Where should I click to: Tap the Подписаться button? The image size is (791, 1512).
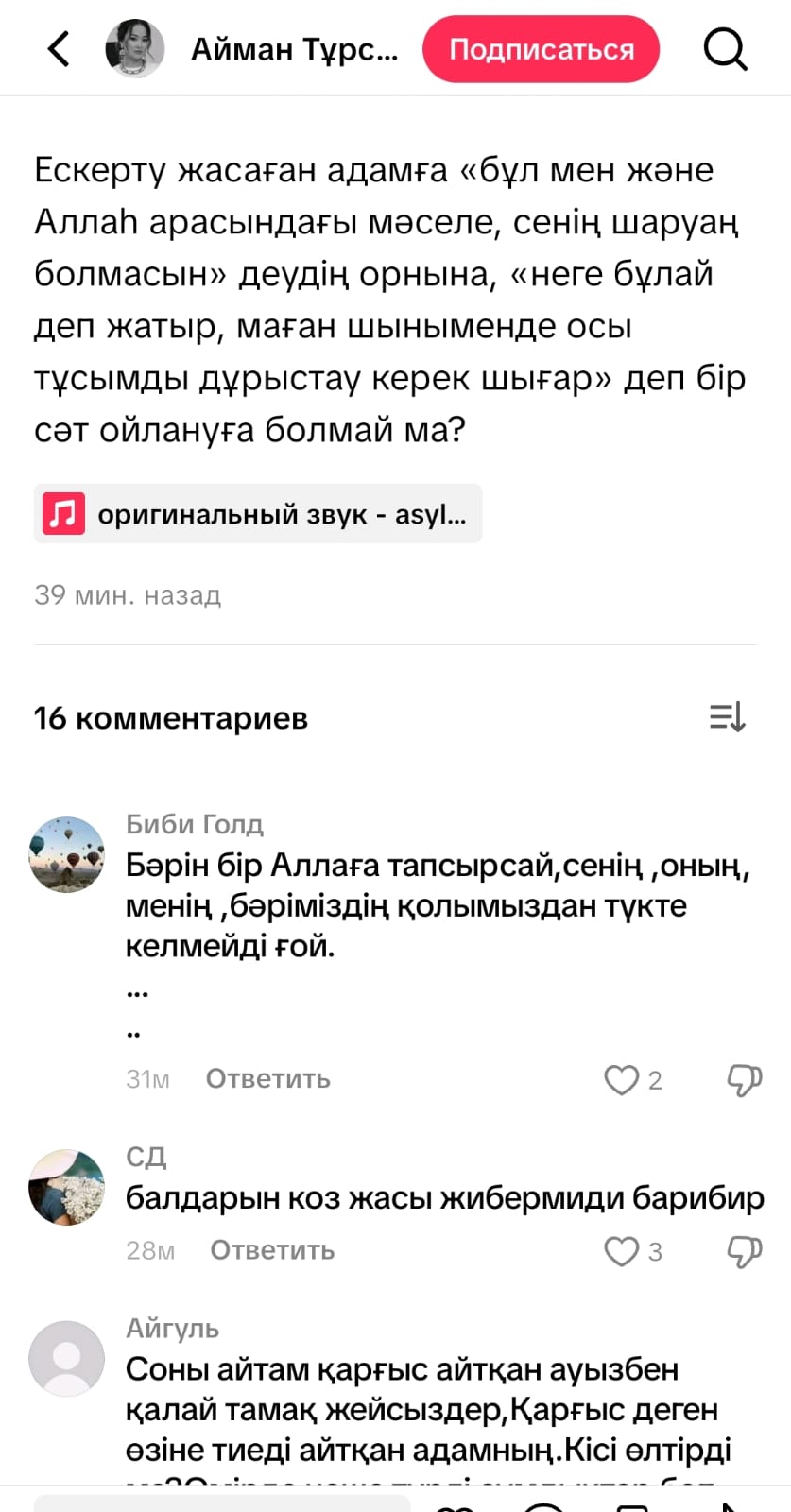coord(541,49)
